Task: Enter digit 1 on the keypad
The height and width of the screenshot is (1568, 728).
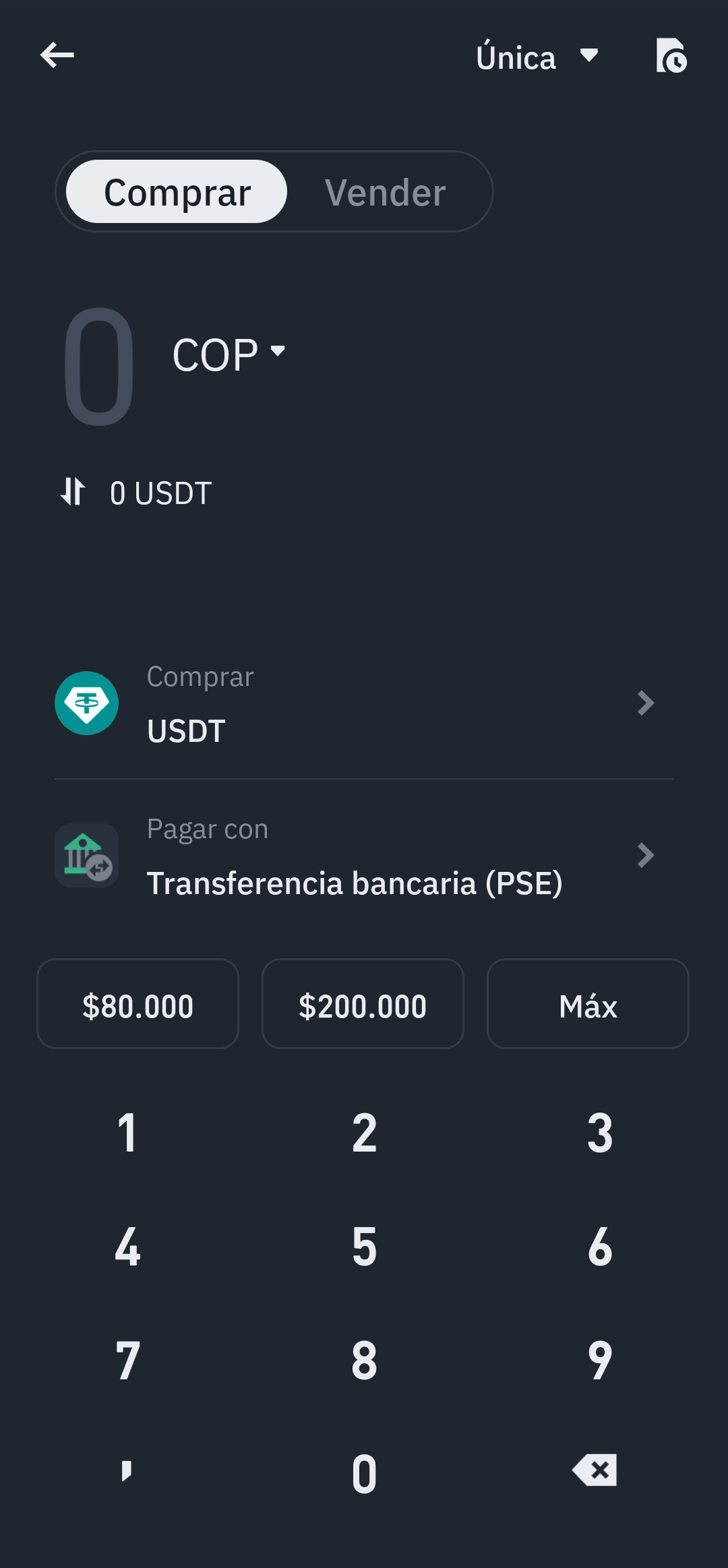Action: 127,1133
